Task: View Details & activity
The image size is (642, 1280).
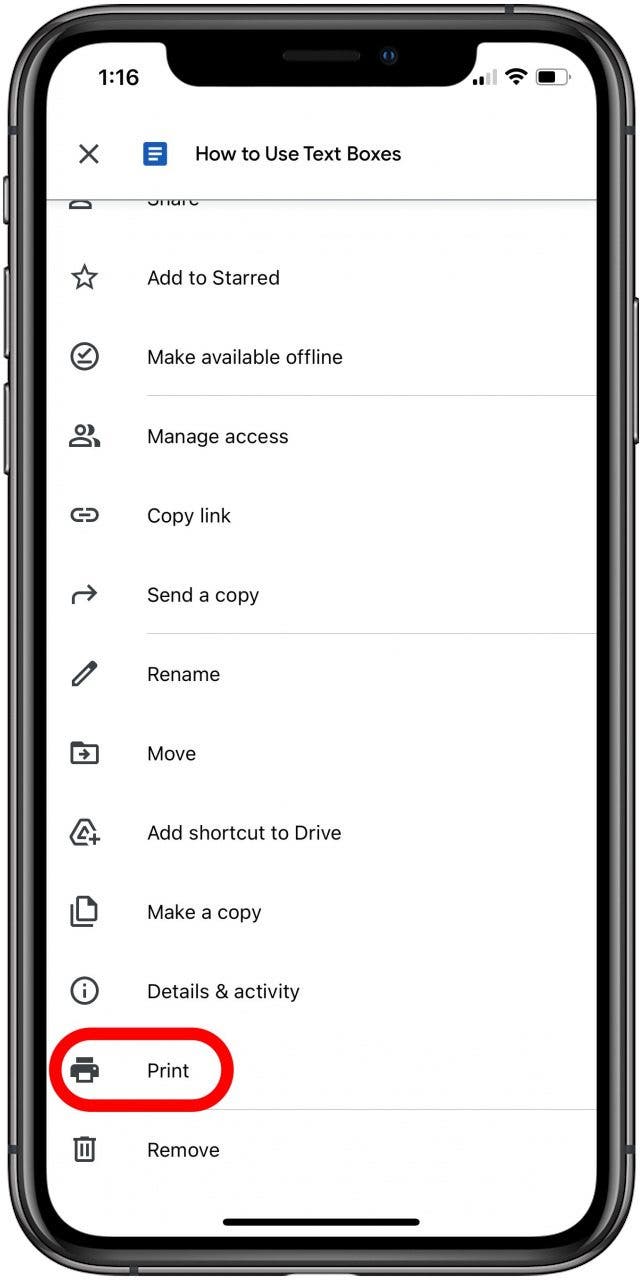Action: (x=222, y=992)
